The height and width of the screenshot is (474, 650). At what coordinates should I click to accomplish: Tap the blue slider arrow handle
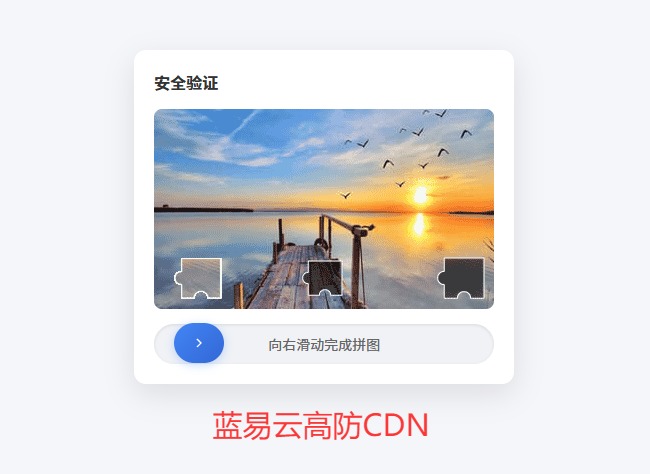click(199, 343)
